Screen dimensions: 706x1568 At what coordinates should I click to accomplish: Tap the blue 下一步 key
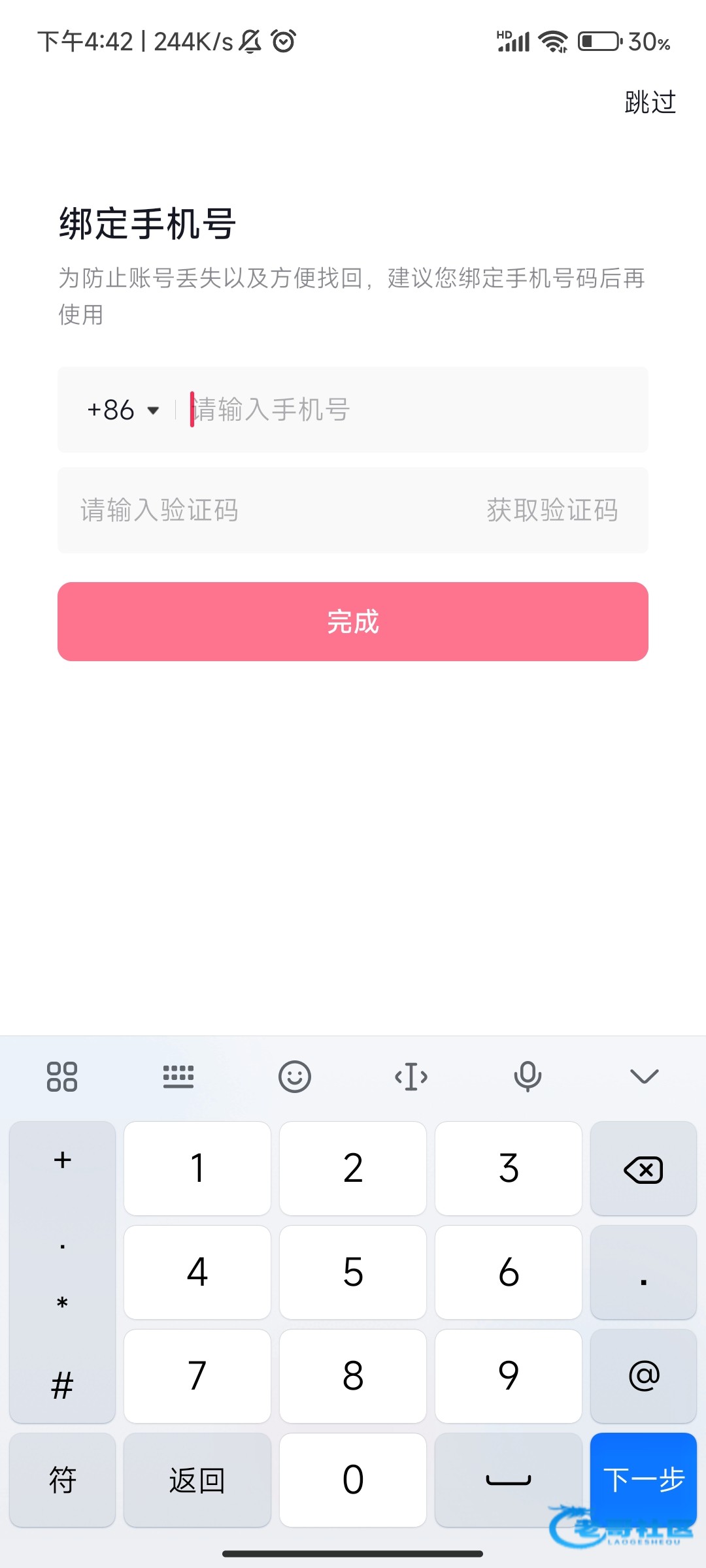pyautogui.click(x=643, y=1480)
